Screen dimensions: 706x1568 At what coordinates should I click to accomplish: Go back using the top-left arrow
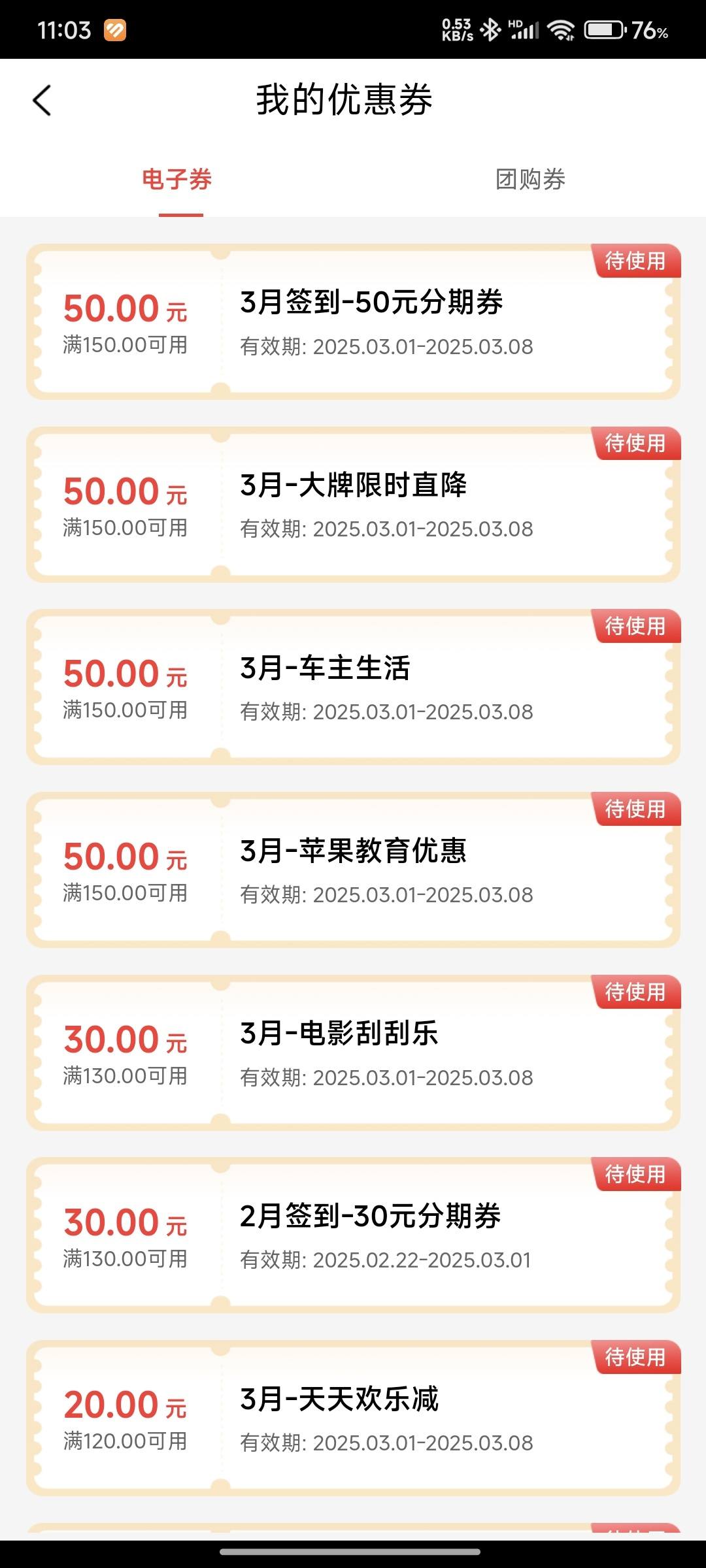[x=42, y=101]
